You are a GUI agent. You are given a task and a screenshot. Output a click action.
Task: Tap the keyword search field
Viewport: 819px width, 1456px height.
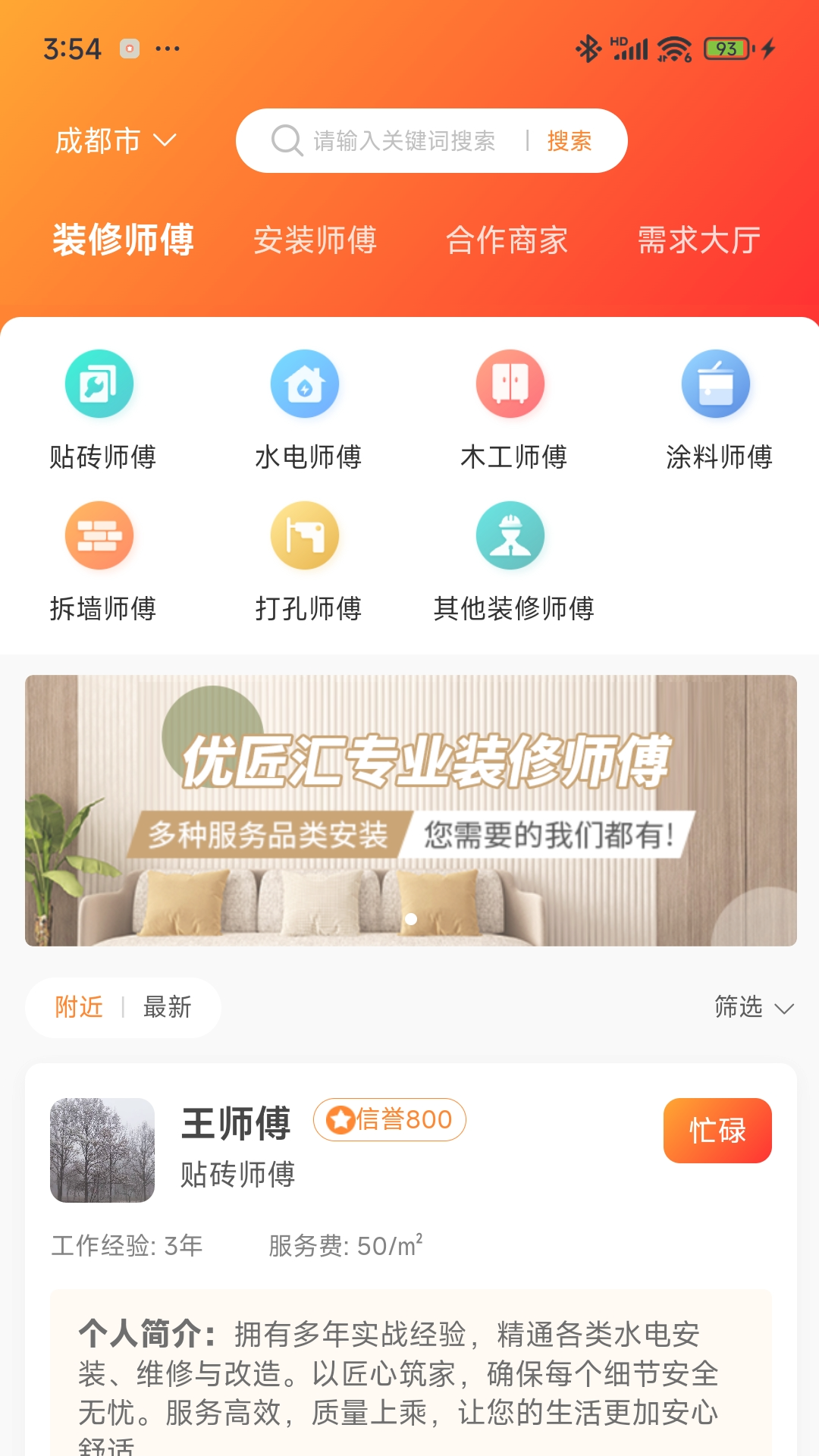402,141
